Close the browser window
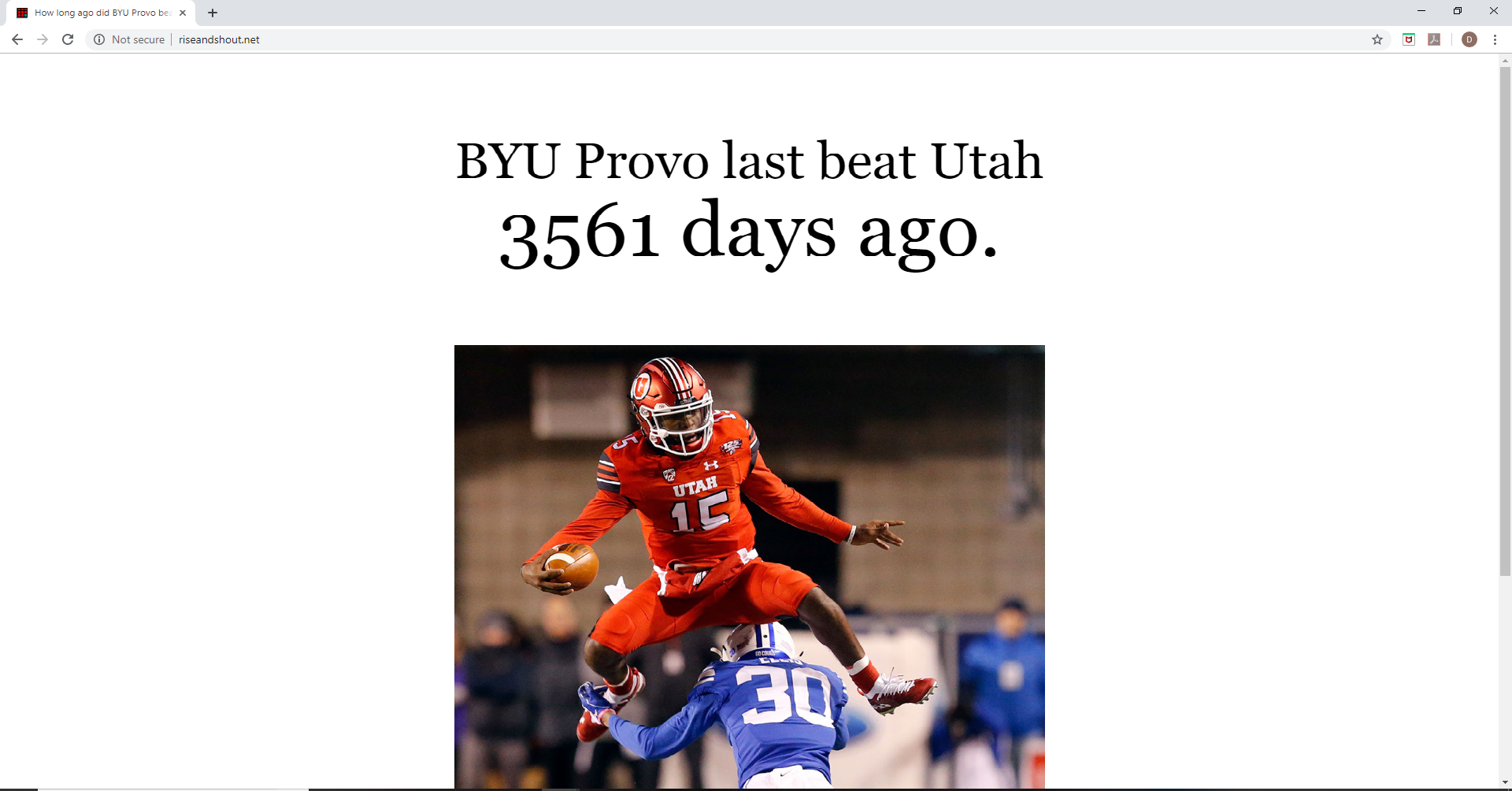The width and height of the screenshot is (1512, 791). 1493,11
